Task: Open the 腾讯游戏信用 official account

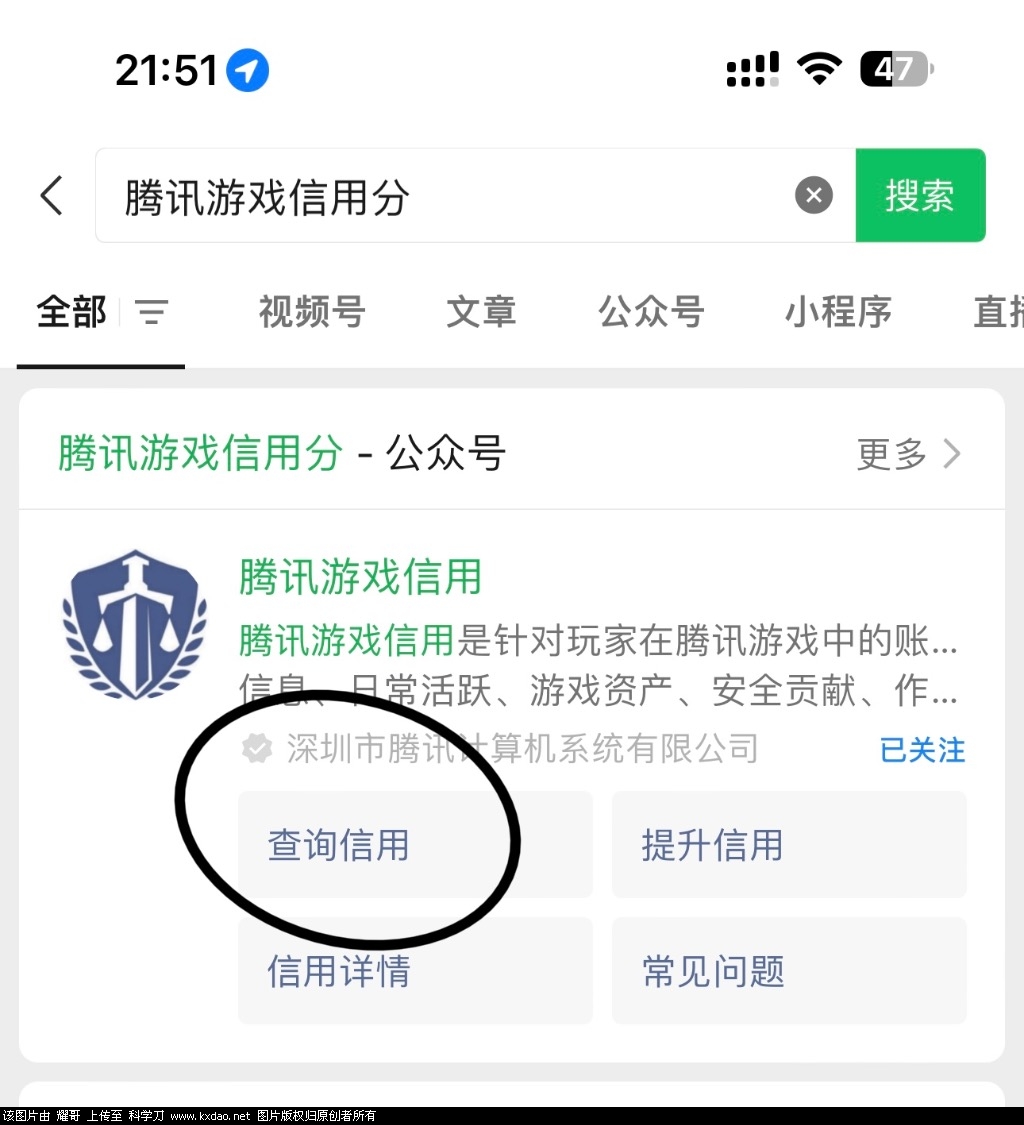Action: click(360, 577)
